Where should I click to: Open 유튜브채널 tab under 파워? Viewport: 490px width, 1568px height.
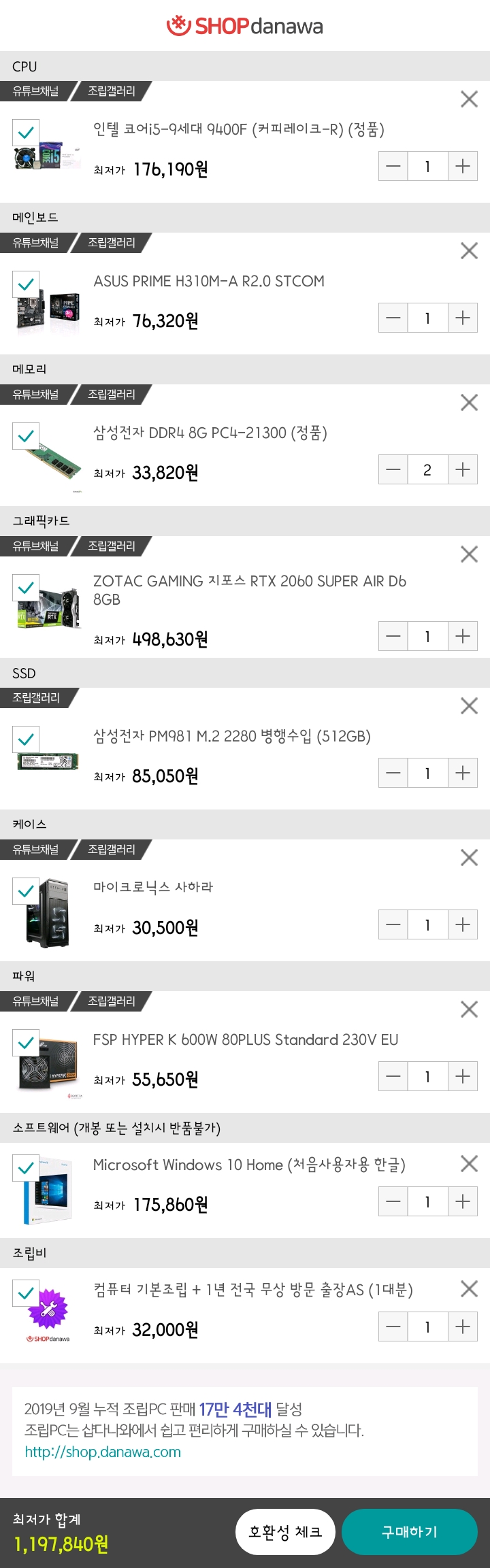35,1001
